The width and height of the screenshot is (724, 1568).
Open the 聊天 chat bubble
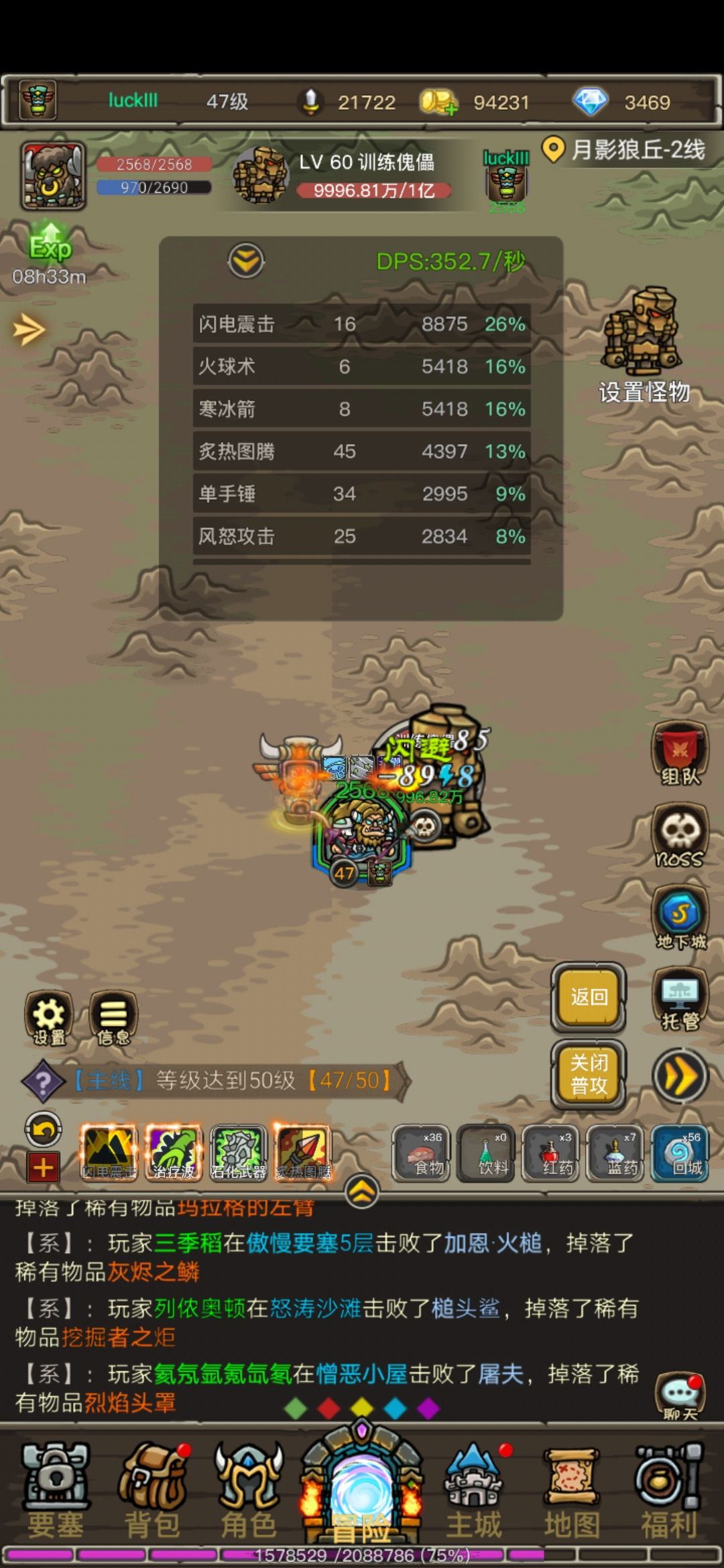pyautogui.click(x=680, y=1396)
